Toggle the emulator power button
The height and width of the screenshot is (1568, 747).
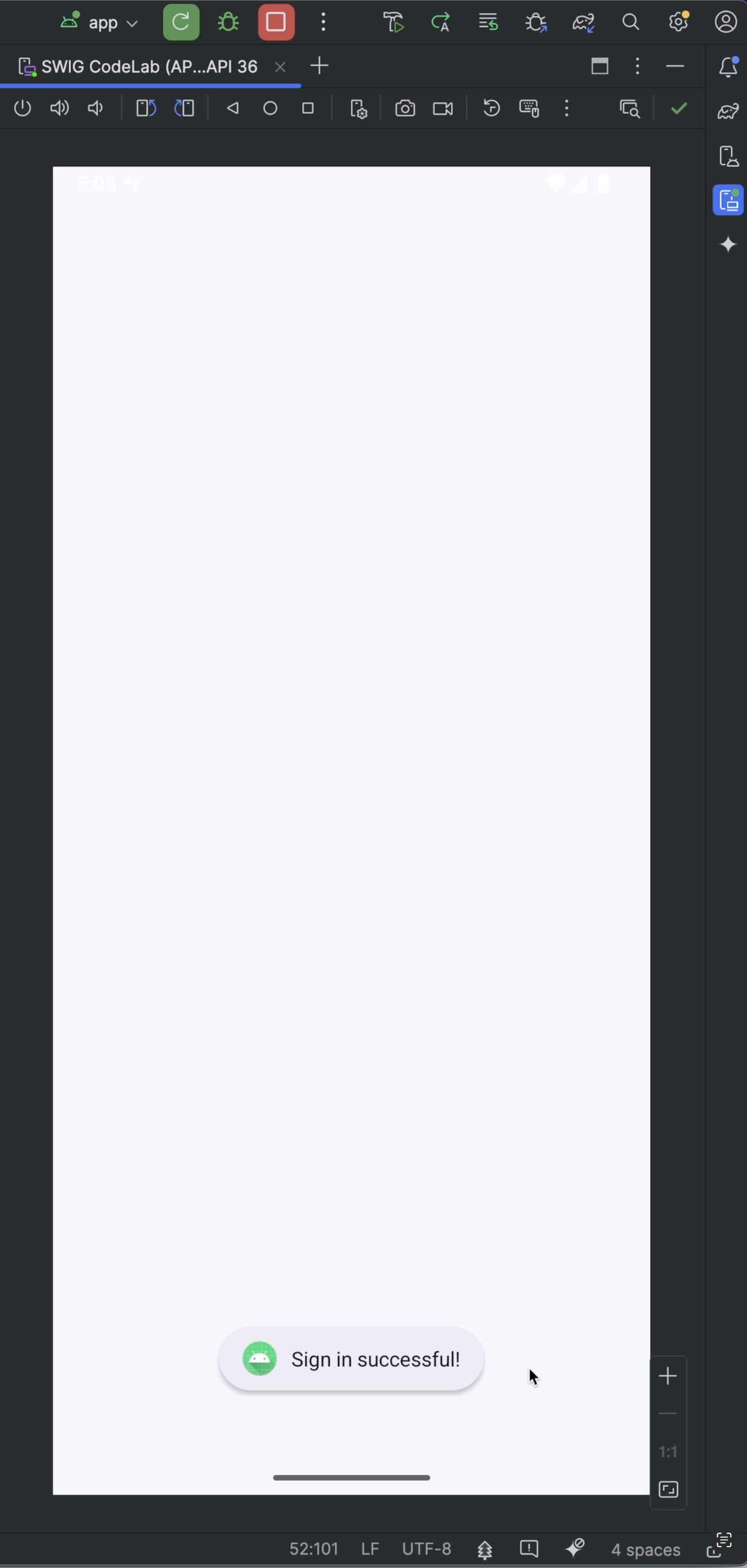pyautogui.click(x=23, y=109)
